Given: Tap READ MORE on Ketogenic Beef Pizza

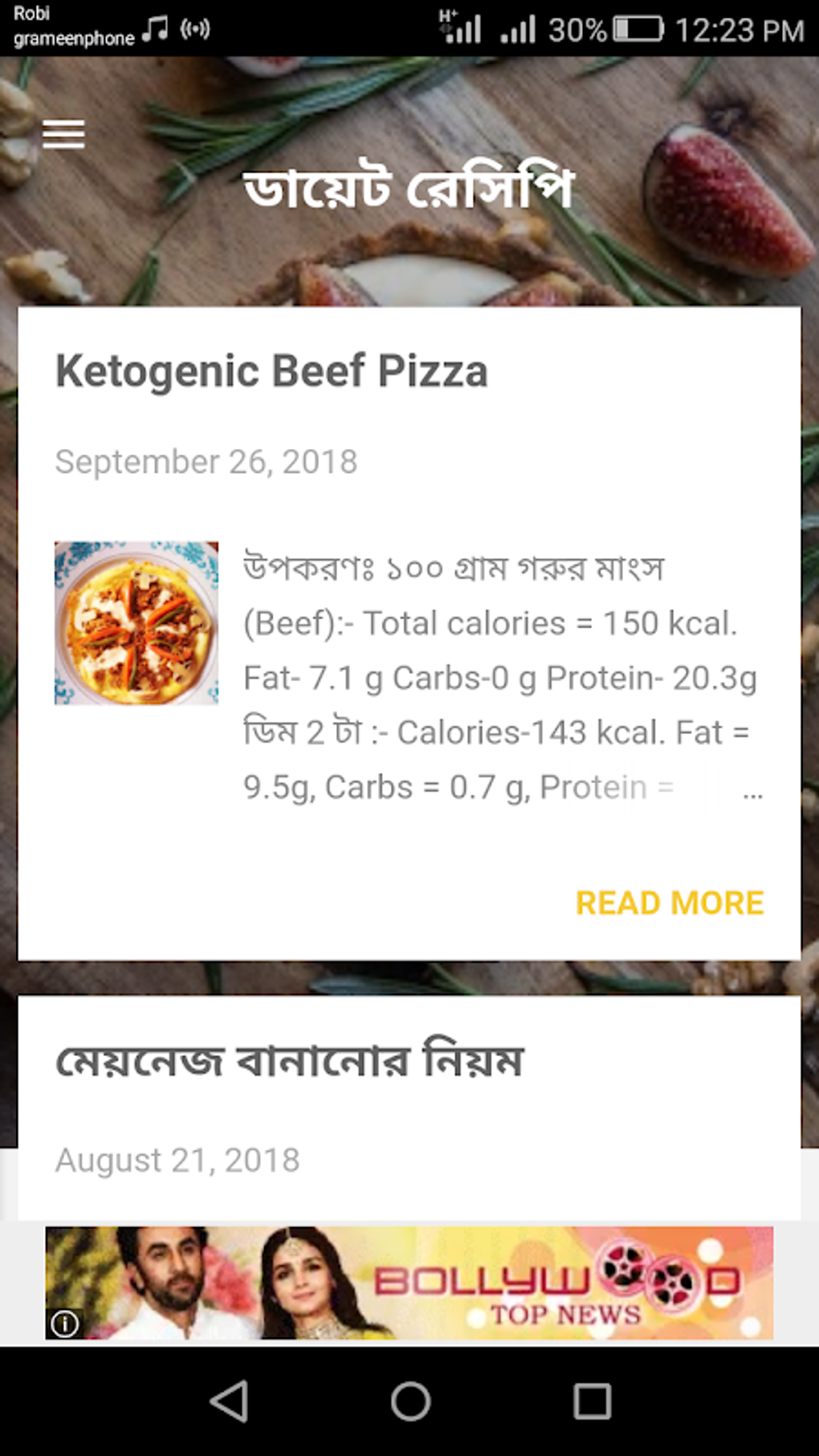Looking at the screenshot, I should click(x=669, y=903).
